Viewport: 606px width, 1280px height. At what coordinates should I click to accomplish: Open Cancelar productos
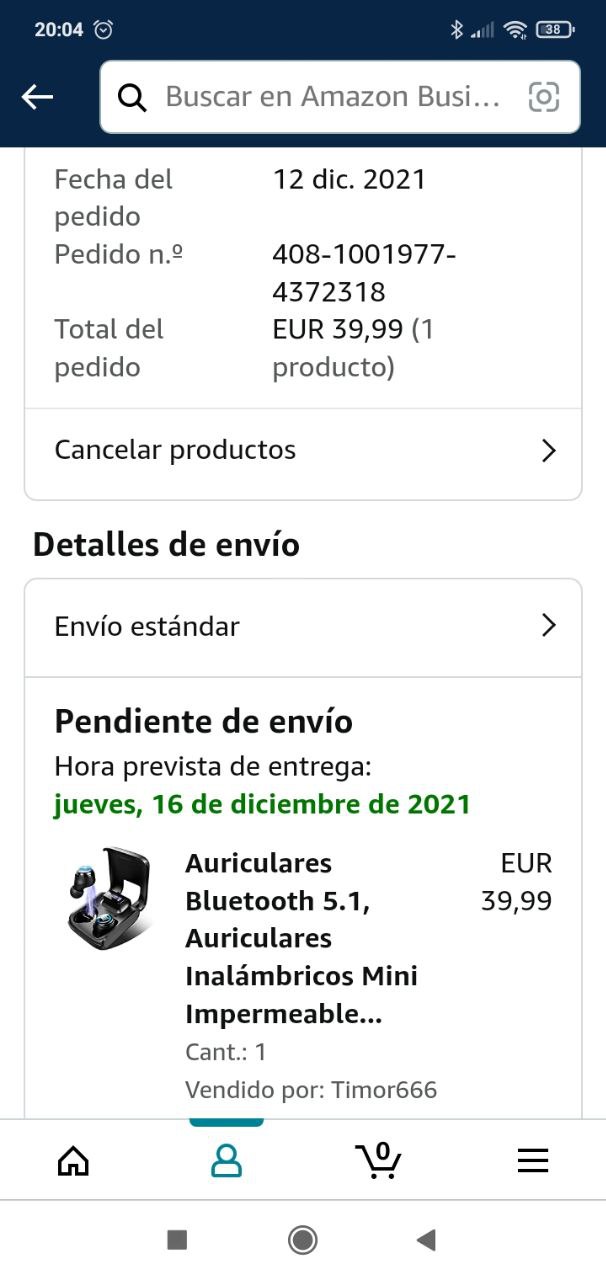[x=303, y=450]
